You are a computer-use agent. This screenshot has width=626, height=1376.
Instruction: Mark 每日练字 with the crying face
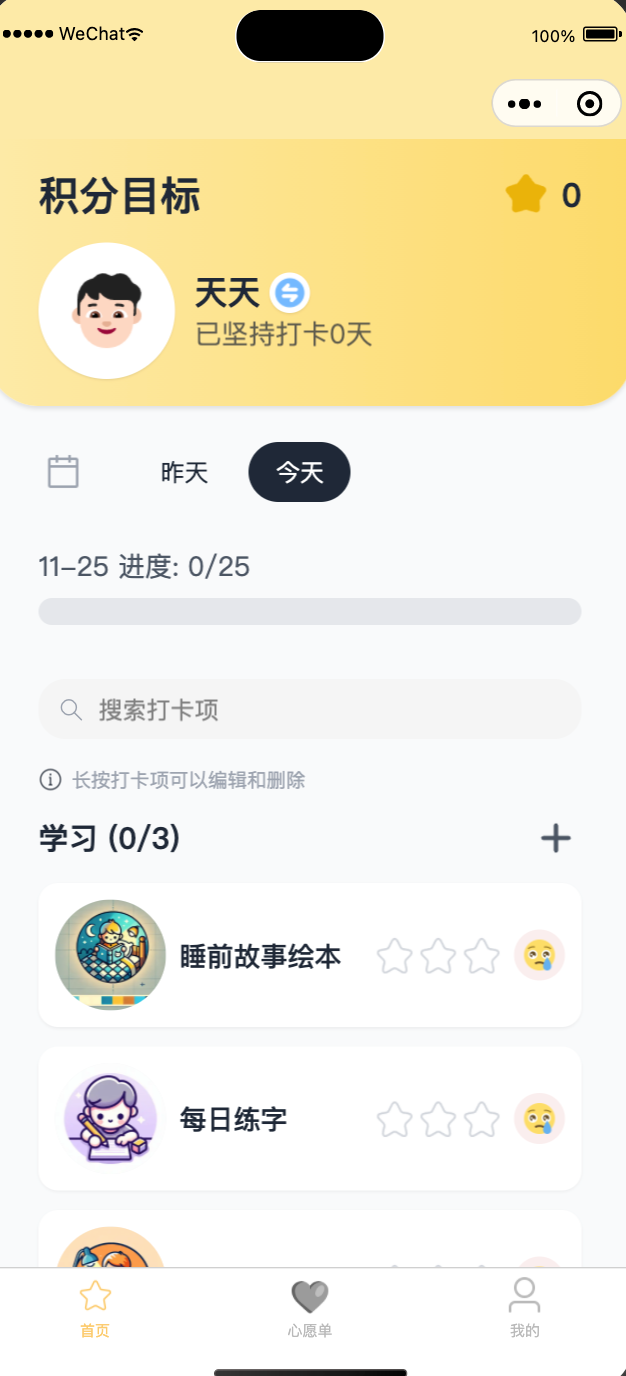tap(539, 1119)
